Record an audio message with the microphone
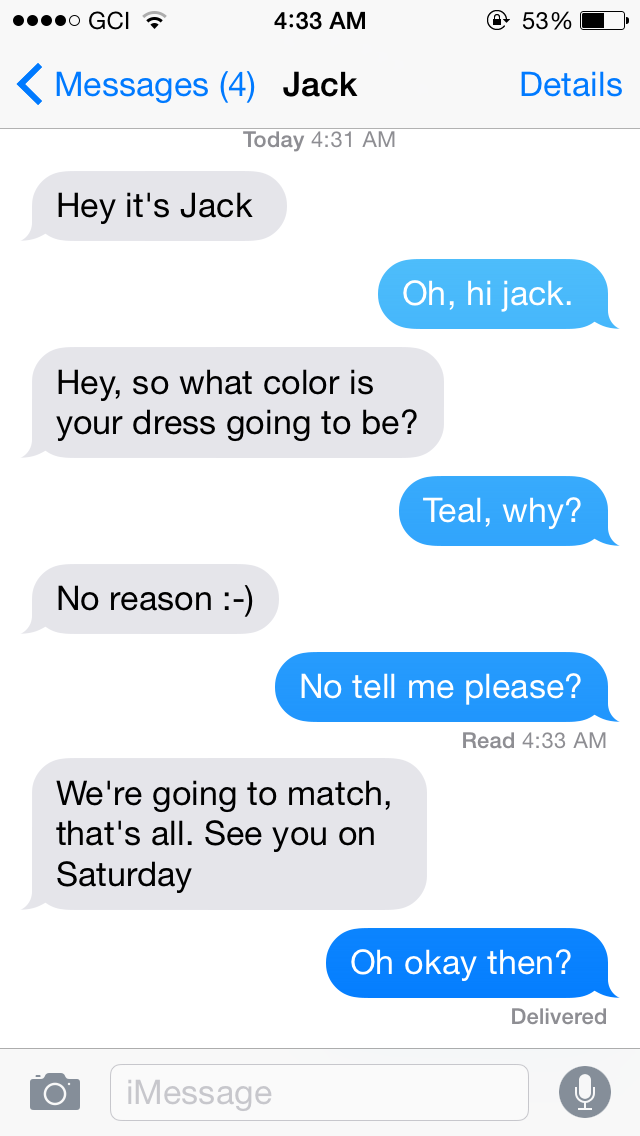640x1136 pixels. pyautogui.click(x=584, y=1091)
